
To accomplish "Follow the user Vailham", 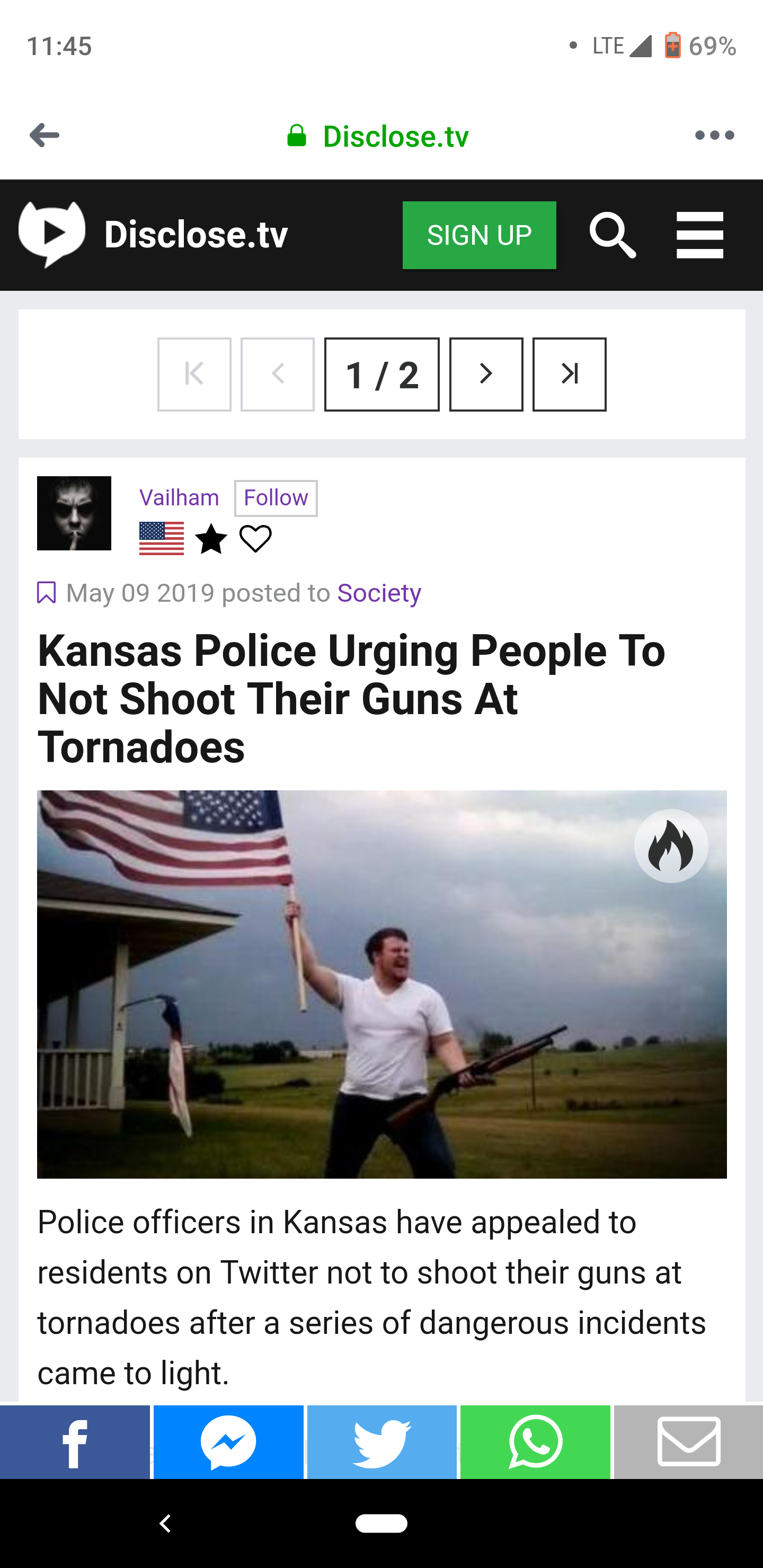I will pyautogui.click(x=276, y=498).
